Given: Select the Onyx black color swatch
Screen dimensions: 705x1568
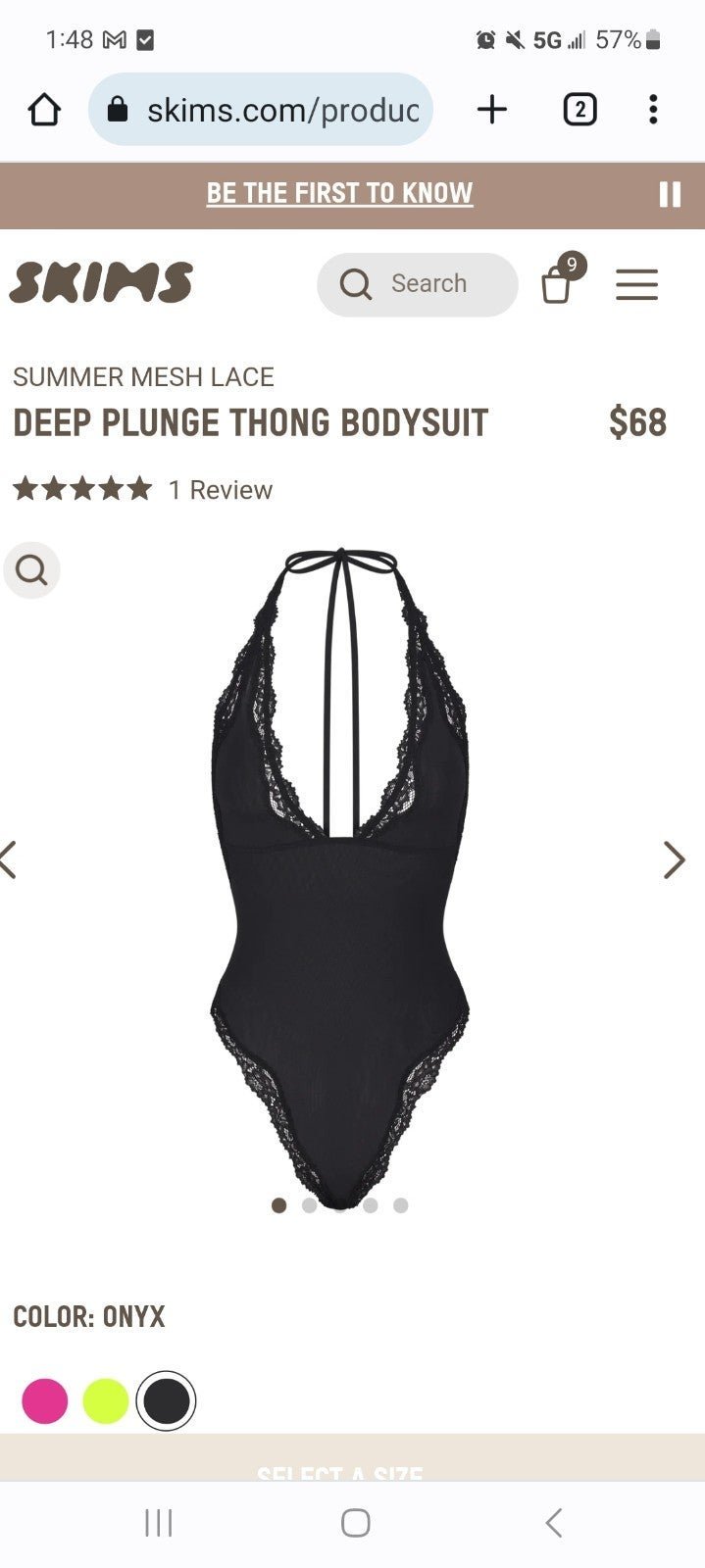Looking at the screenshot, I should [x=167, y=1400].
